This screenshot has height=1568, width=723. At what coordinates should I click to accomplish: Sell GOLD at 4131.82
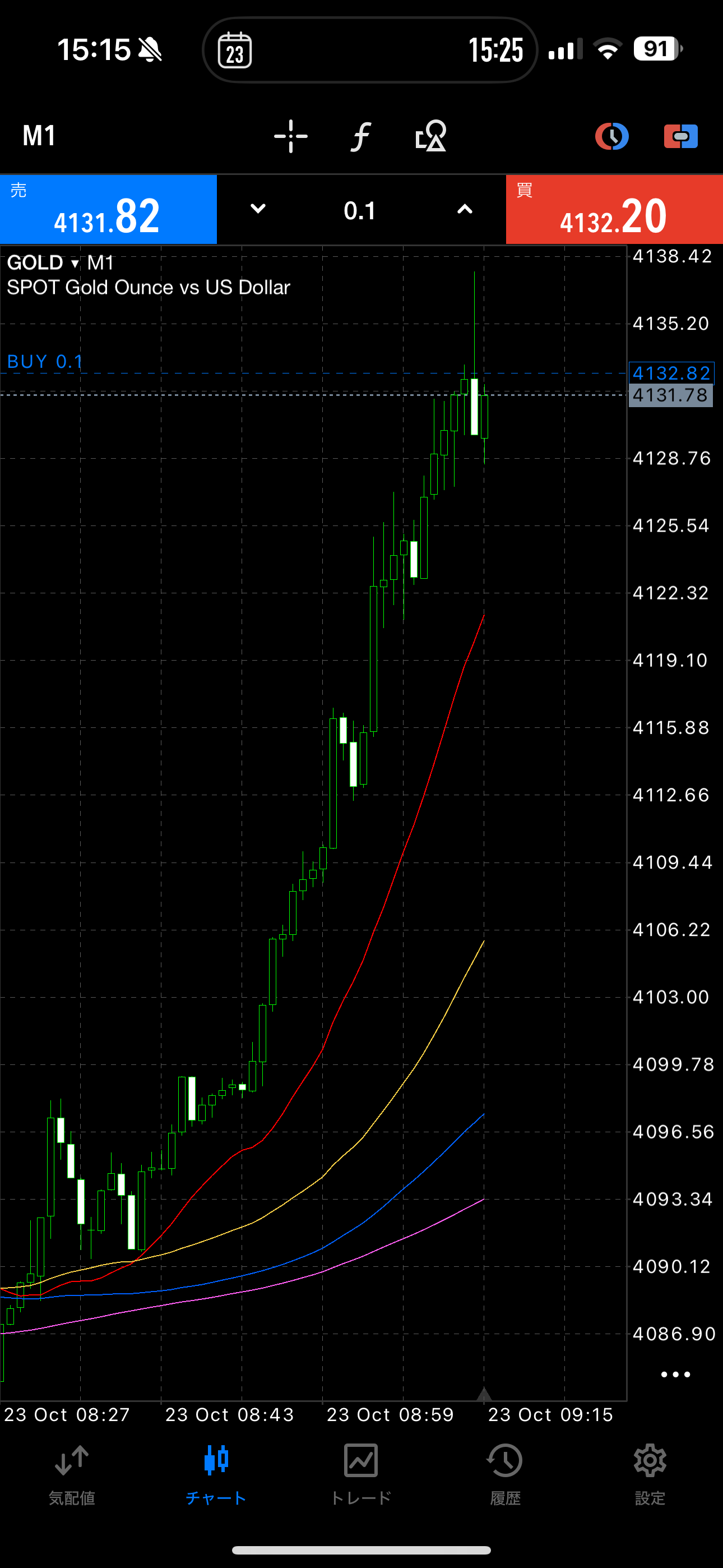(x=108, y=210)
